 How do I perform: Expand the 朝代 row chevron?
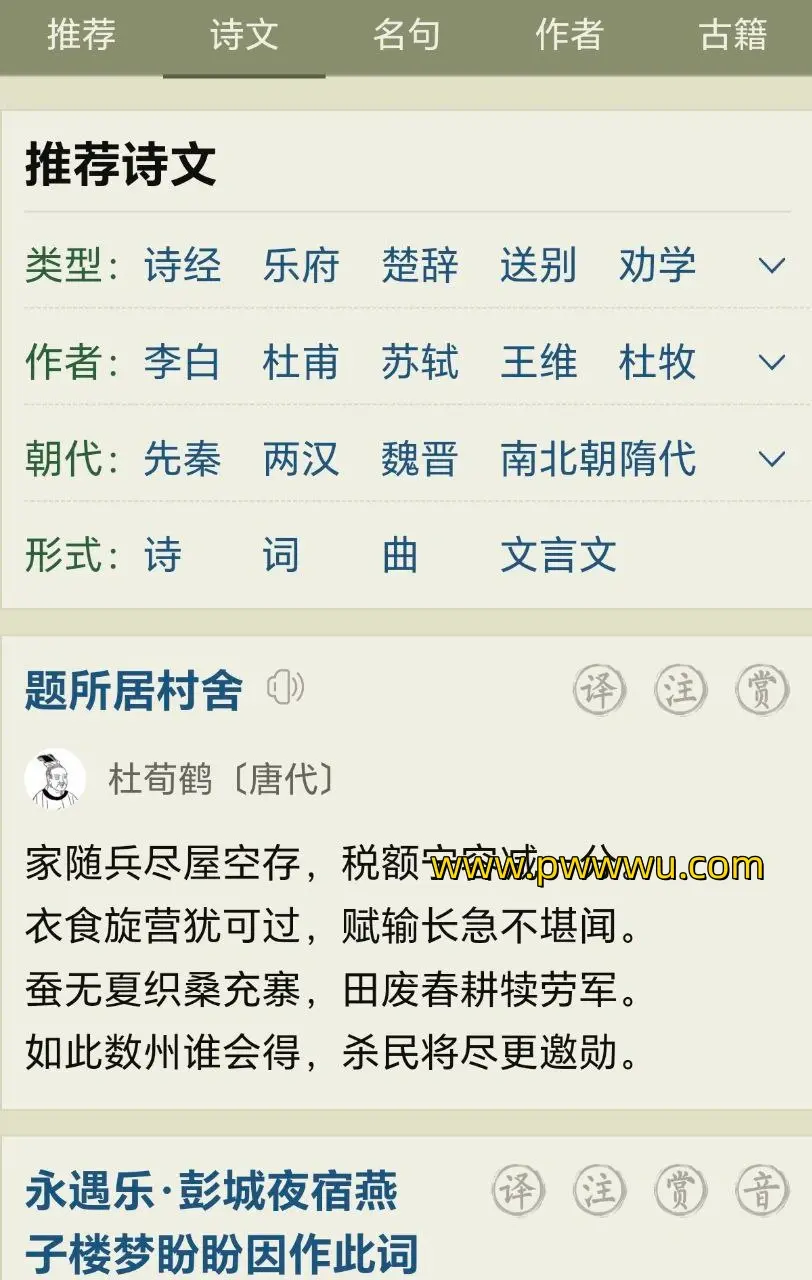tap(771, 460)
